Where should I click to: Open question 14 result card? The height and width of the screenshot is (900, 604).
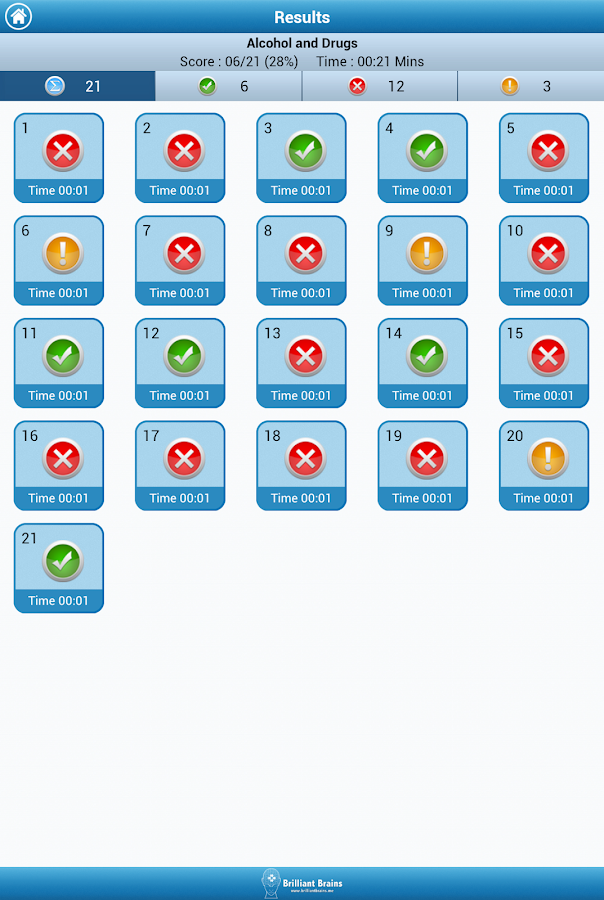pos(422,363)
